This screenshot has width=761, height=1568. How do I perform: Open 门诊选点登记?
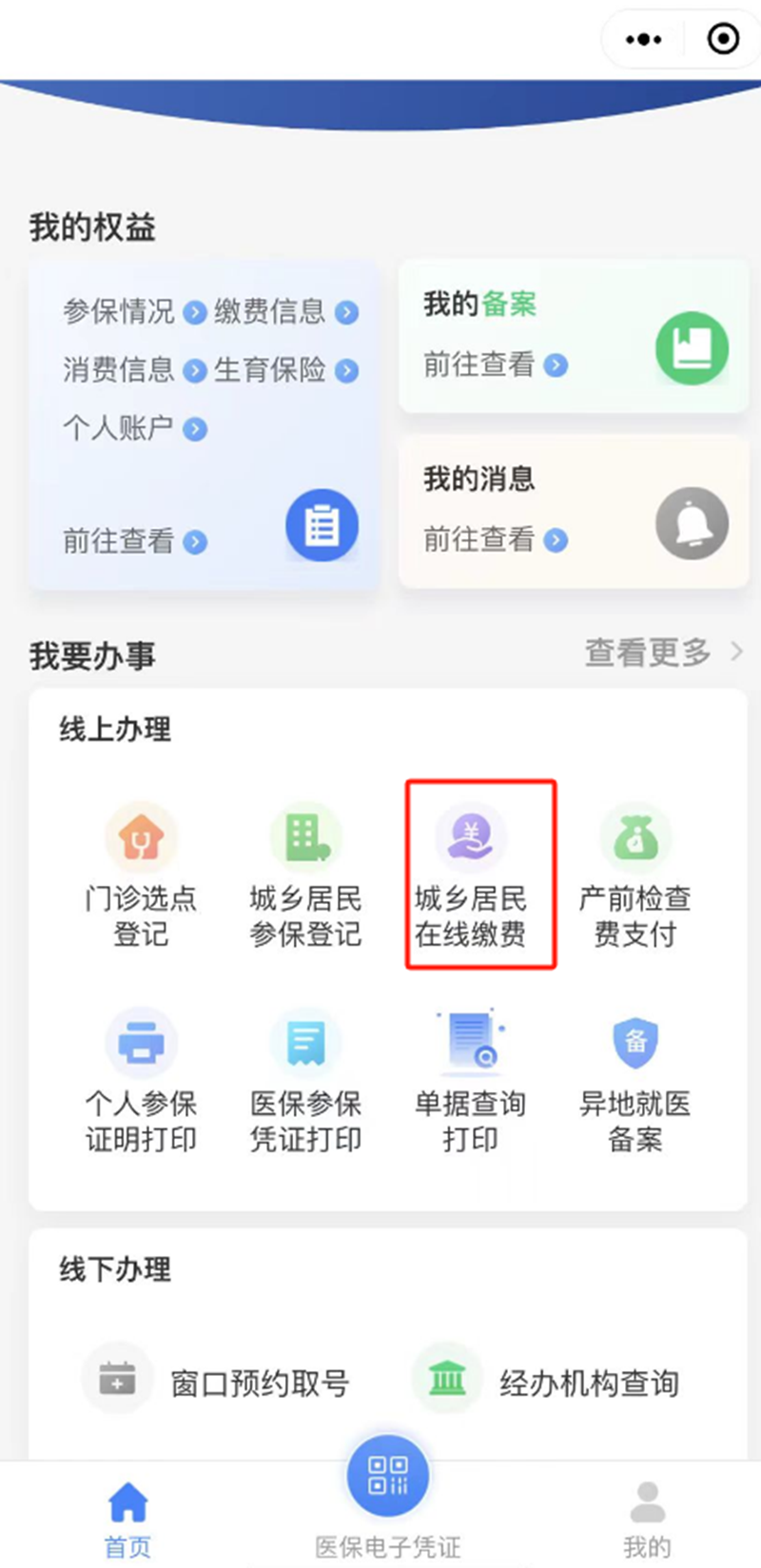pos(141,875)
